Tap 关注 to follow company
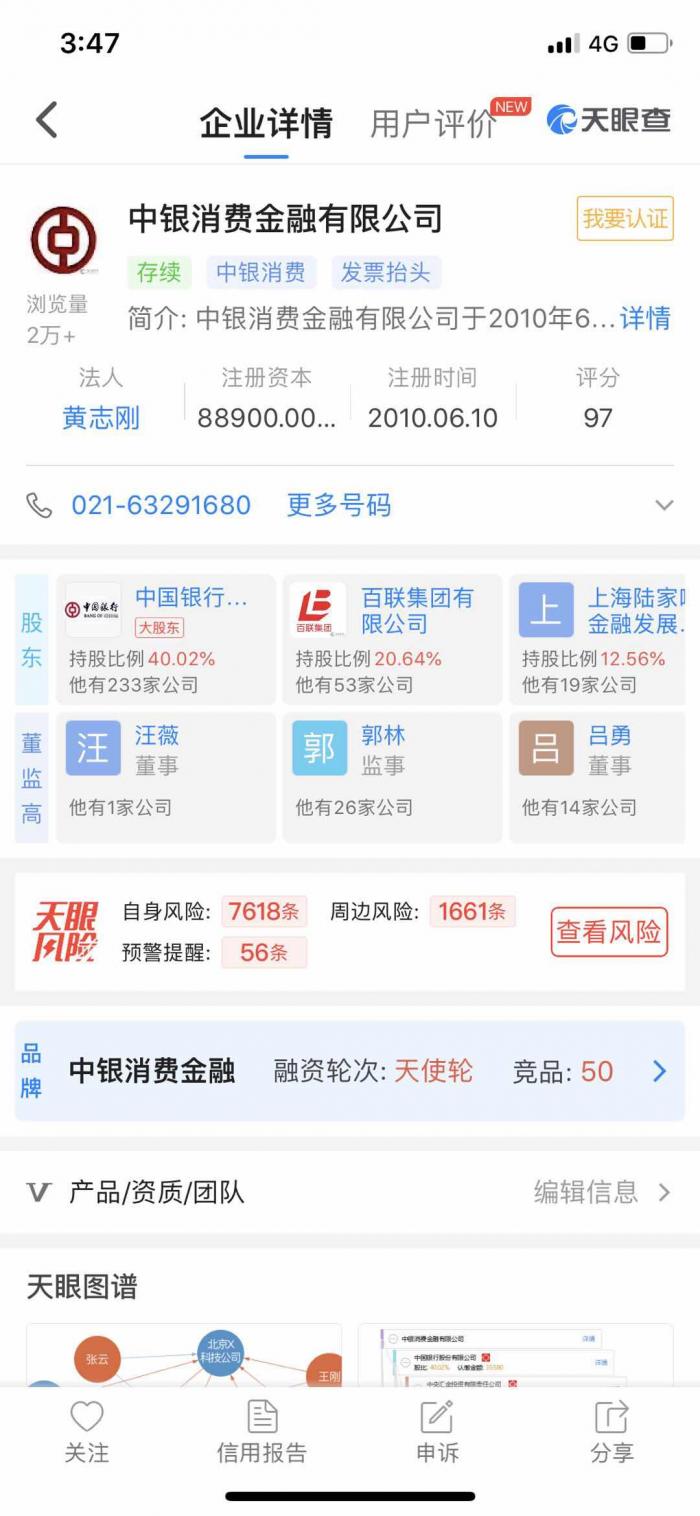700x1516 pixels. [87, 1431]
